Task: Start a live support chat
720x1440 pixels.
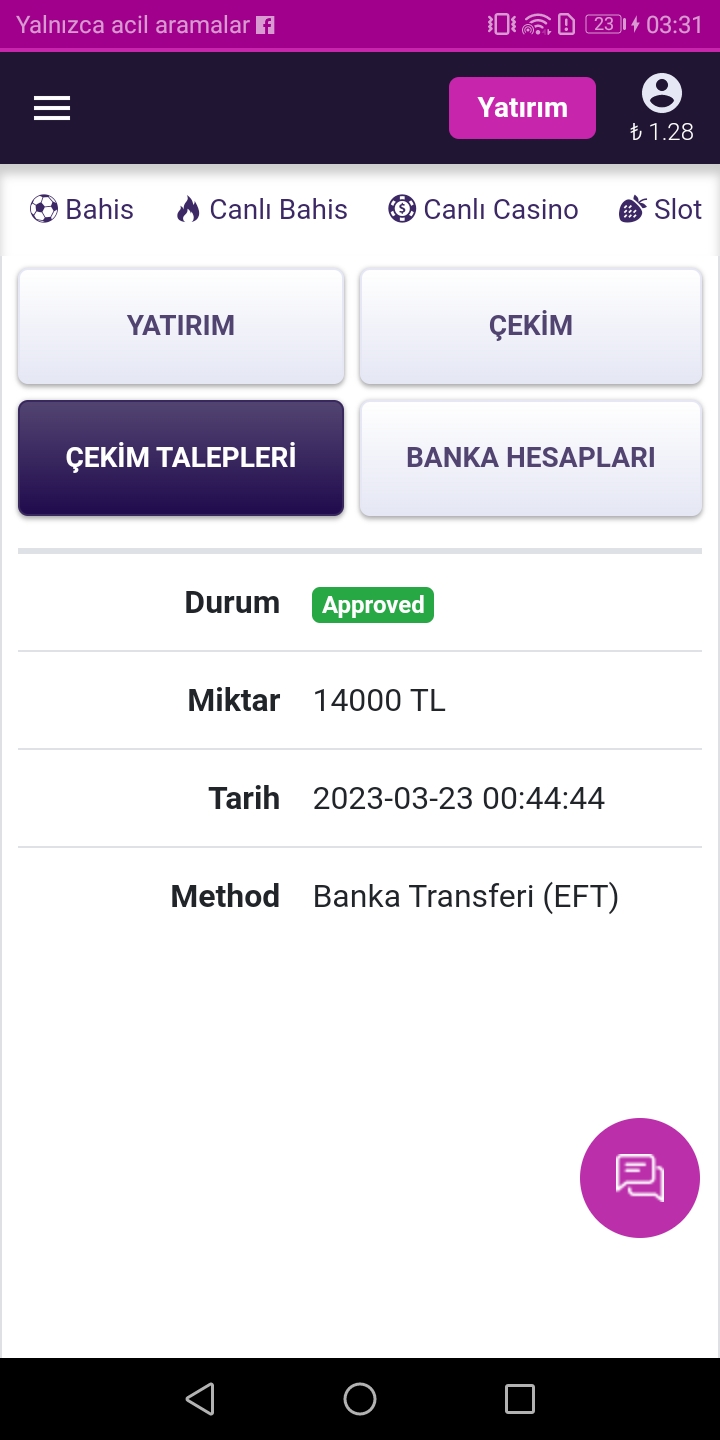Action: 640,1178
